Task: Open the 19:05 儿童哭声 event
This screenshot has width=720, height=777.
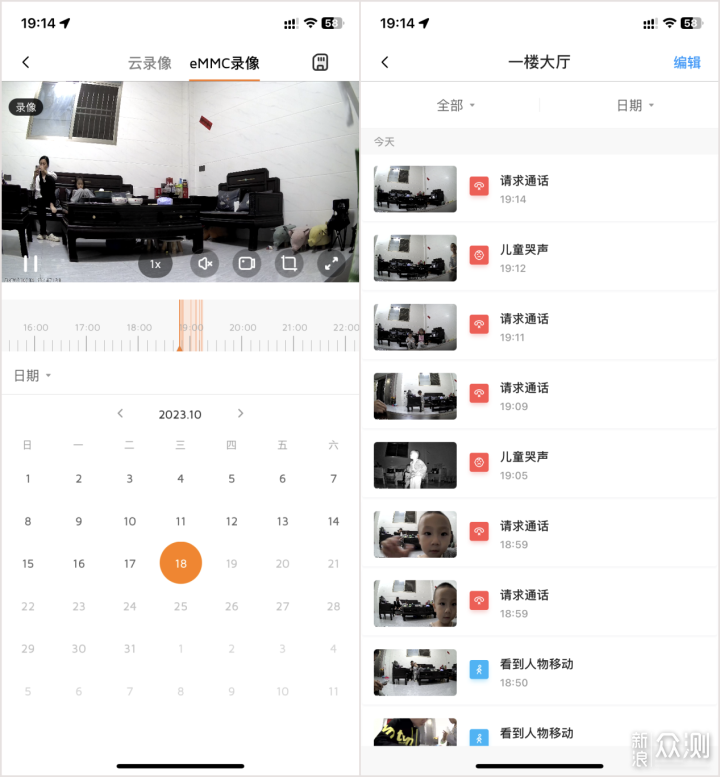Action: click(x=540, y=465)
